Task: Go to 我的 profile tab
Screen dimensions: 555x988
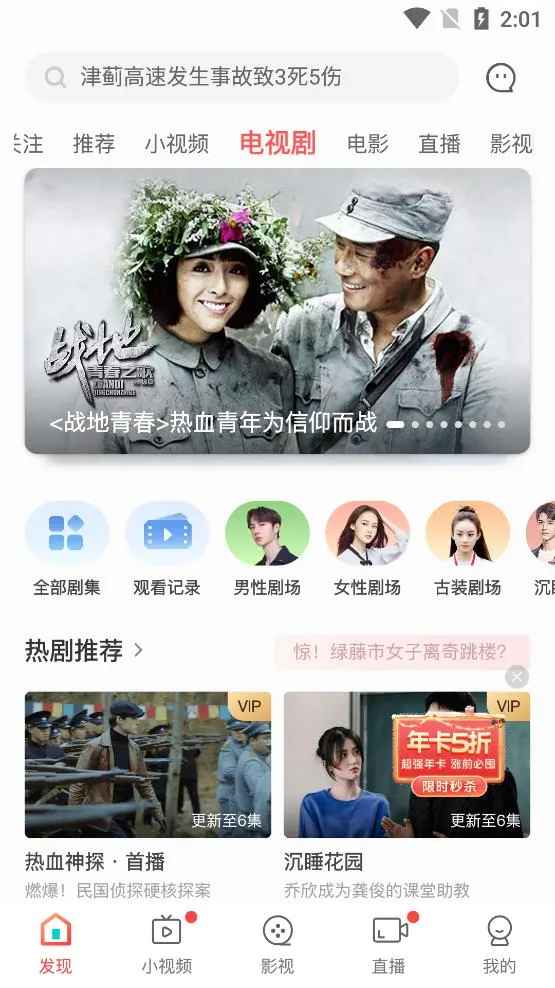Action: 499,944
